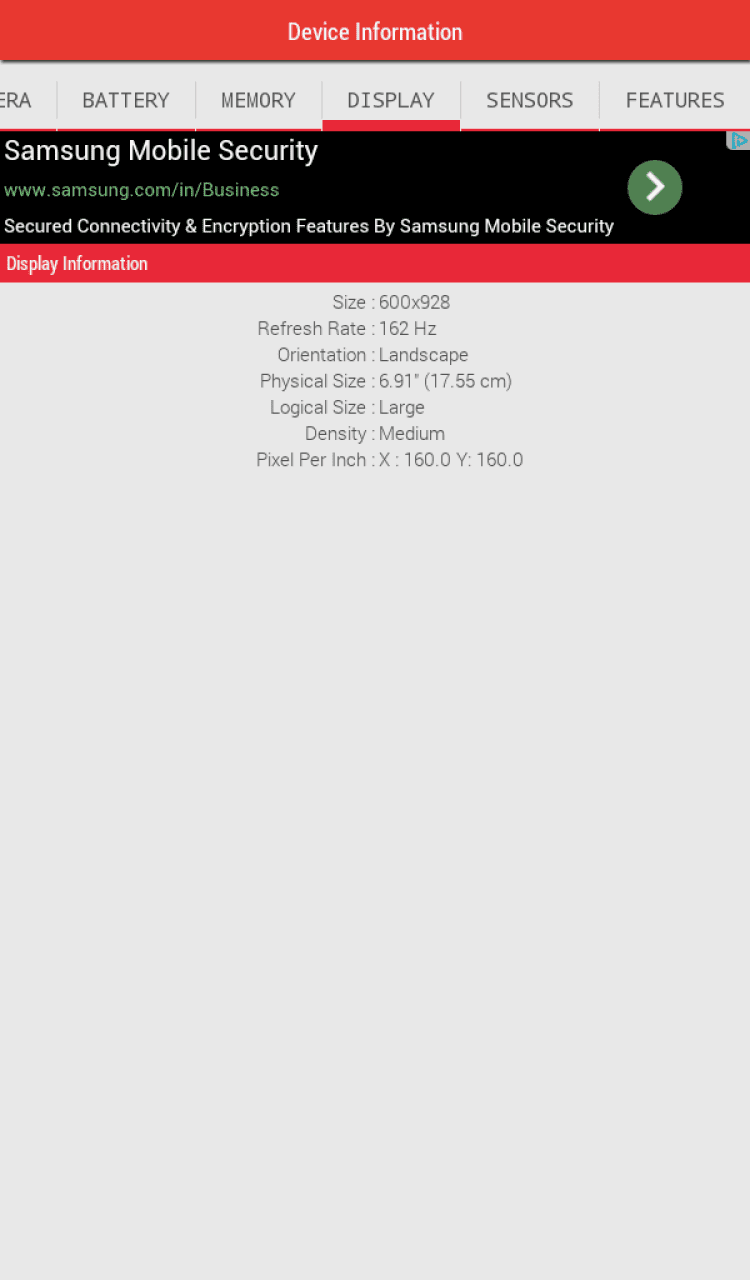750x1280 pixels.
Task: Open the www.samsung.com/in/Business ad link
Action: pyautogui.click(x=142, y=190)
